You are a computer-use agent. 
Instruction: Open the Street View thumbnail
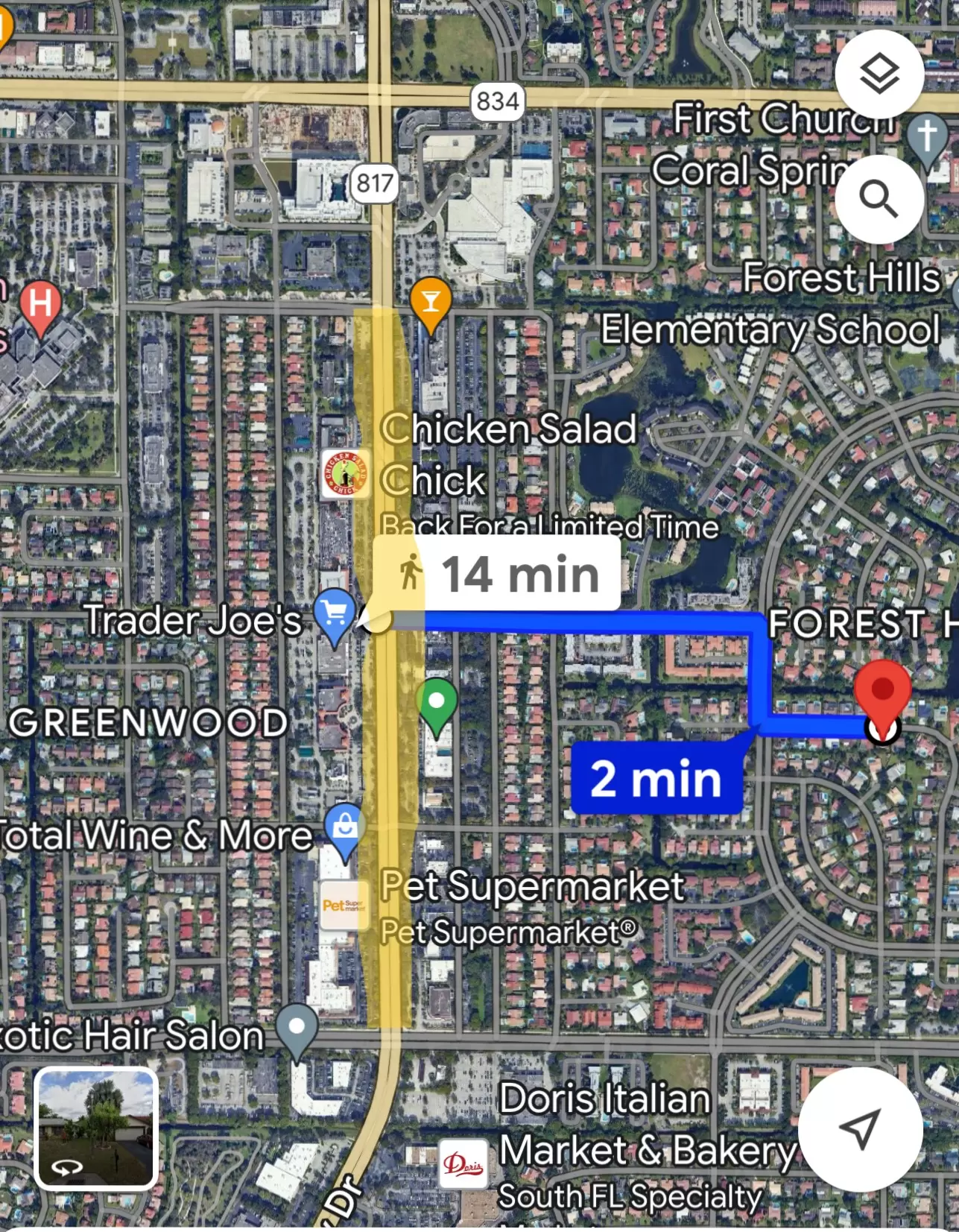(x=96, y=1128)
